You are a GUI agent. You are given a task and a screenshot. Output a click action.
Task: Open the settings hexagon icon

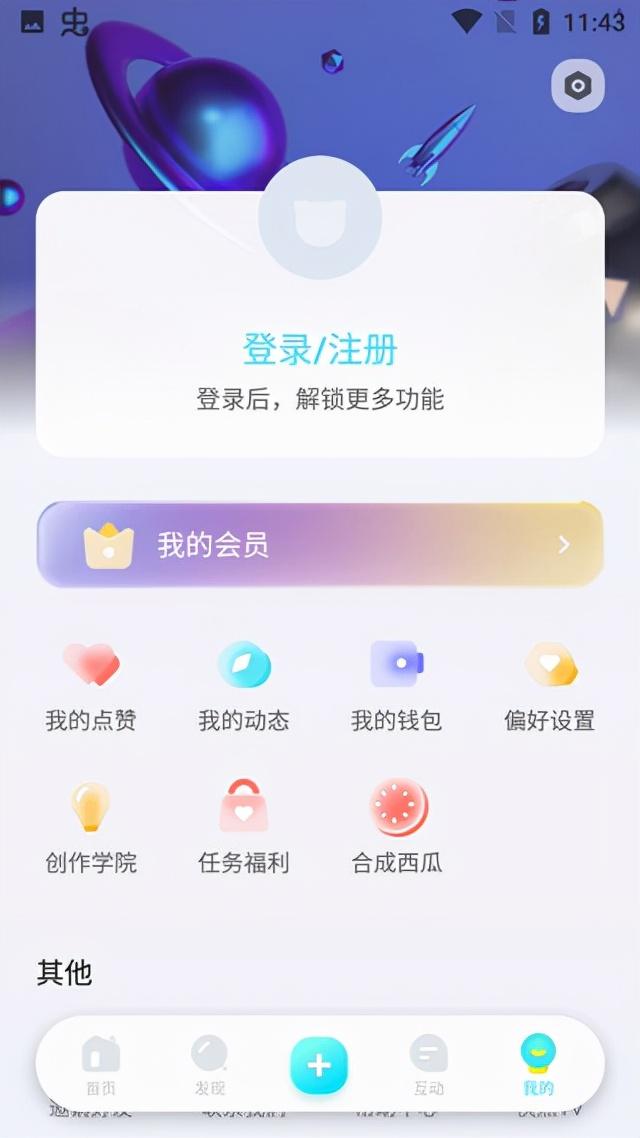pos(577,87)
